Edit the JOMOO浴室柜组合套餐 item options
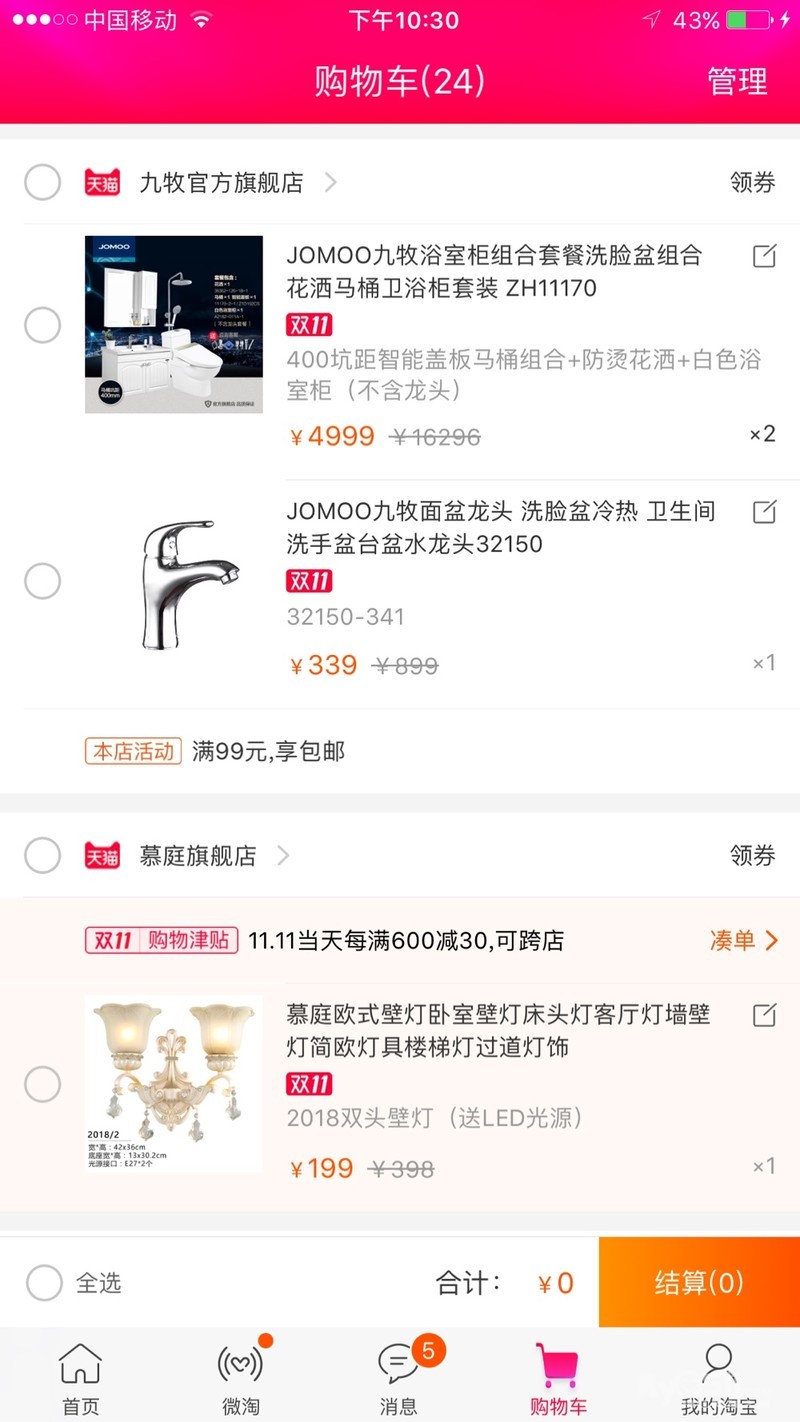This screenshot has width=800, height=1422. tap(764, 256)
